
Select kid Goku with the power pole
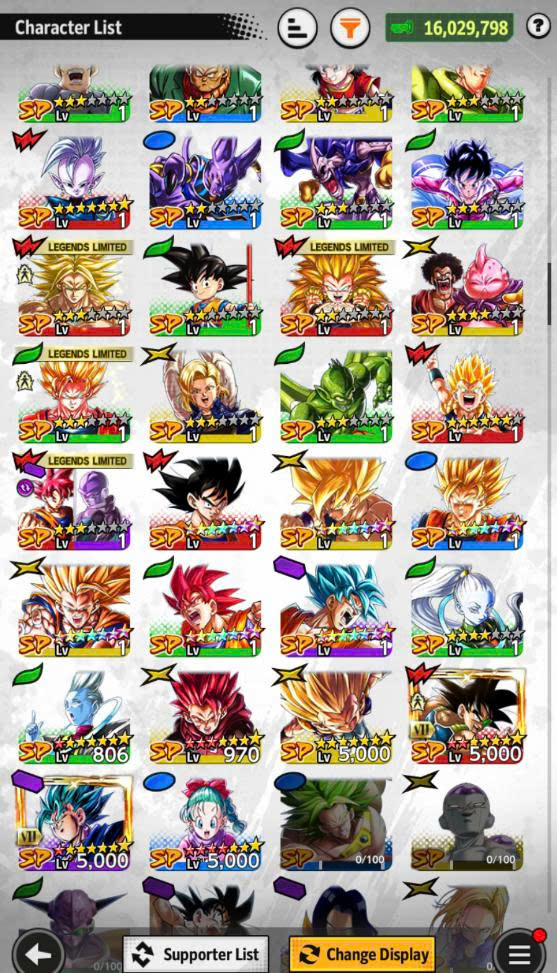tap(205, 289)
